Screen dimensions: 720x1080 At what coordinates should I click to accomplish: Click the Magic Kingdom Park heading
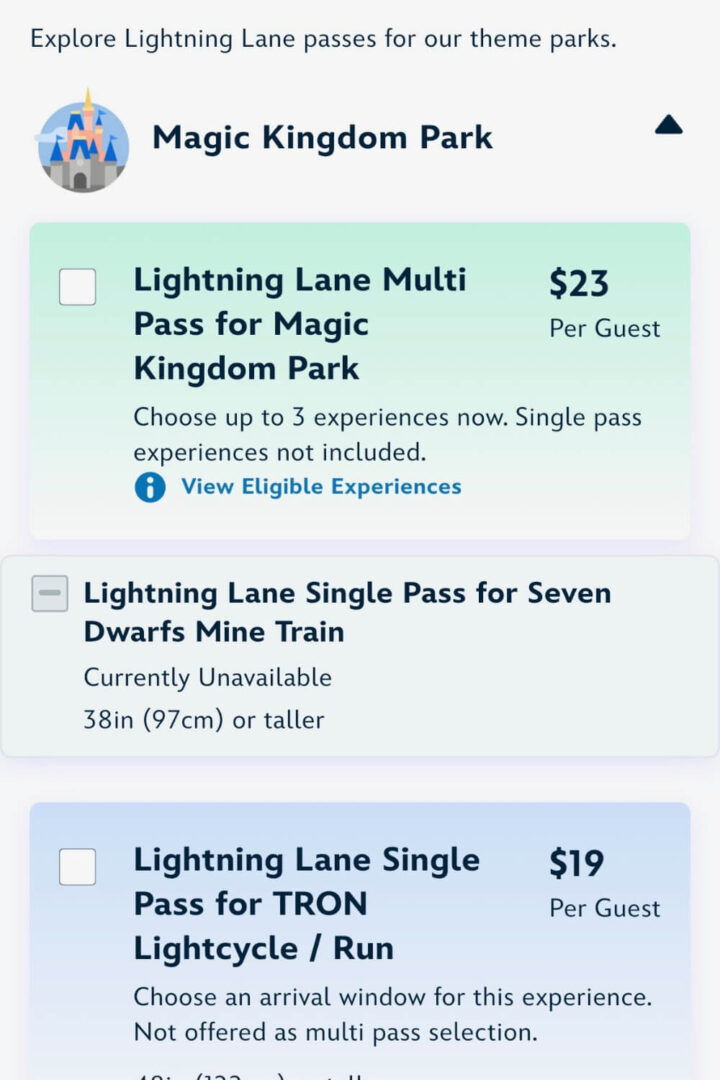coord(322,138)
